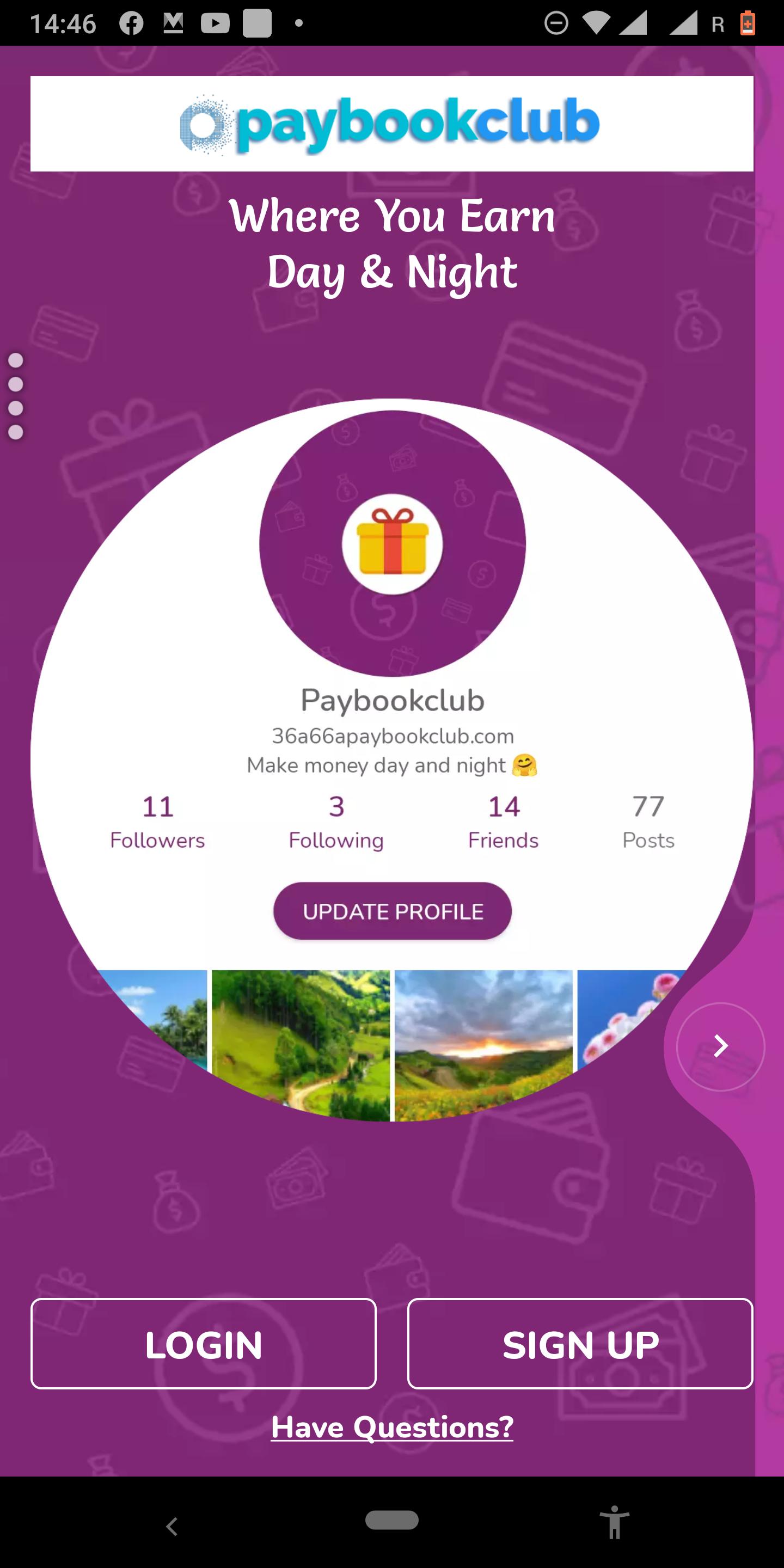Go home via navigation pill
Image resolution: width=784 pixels, height=1568 pixels.
[392, 1520]
